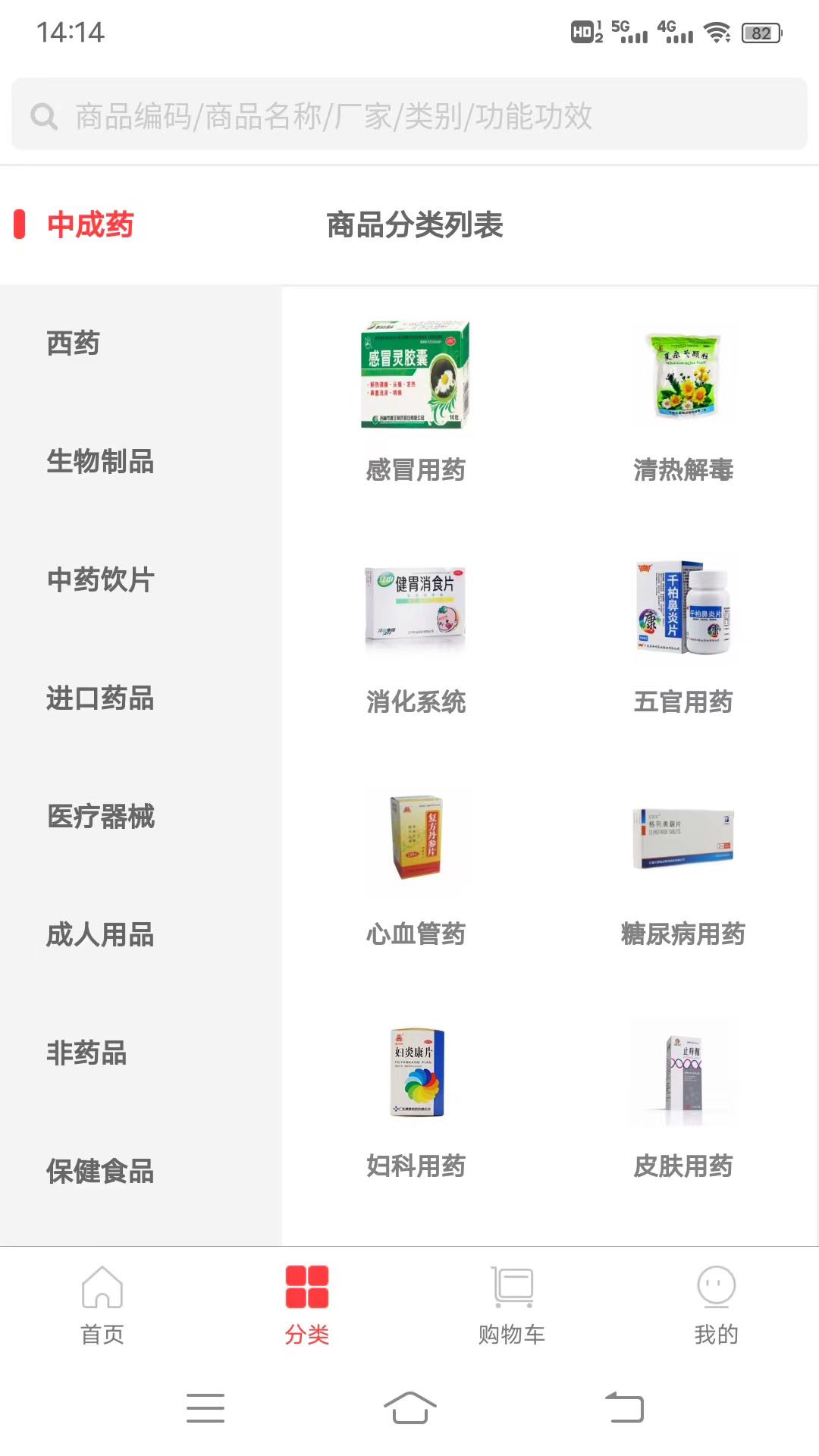
Task: Choose the 保健食品 category
Action: tap(100, 1172)
